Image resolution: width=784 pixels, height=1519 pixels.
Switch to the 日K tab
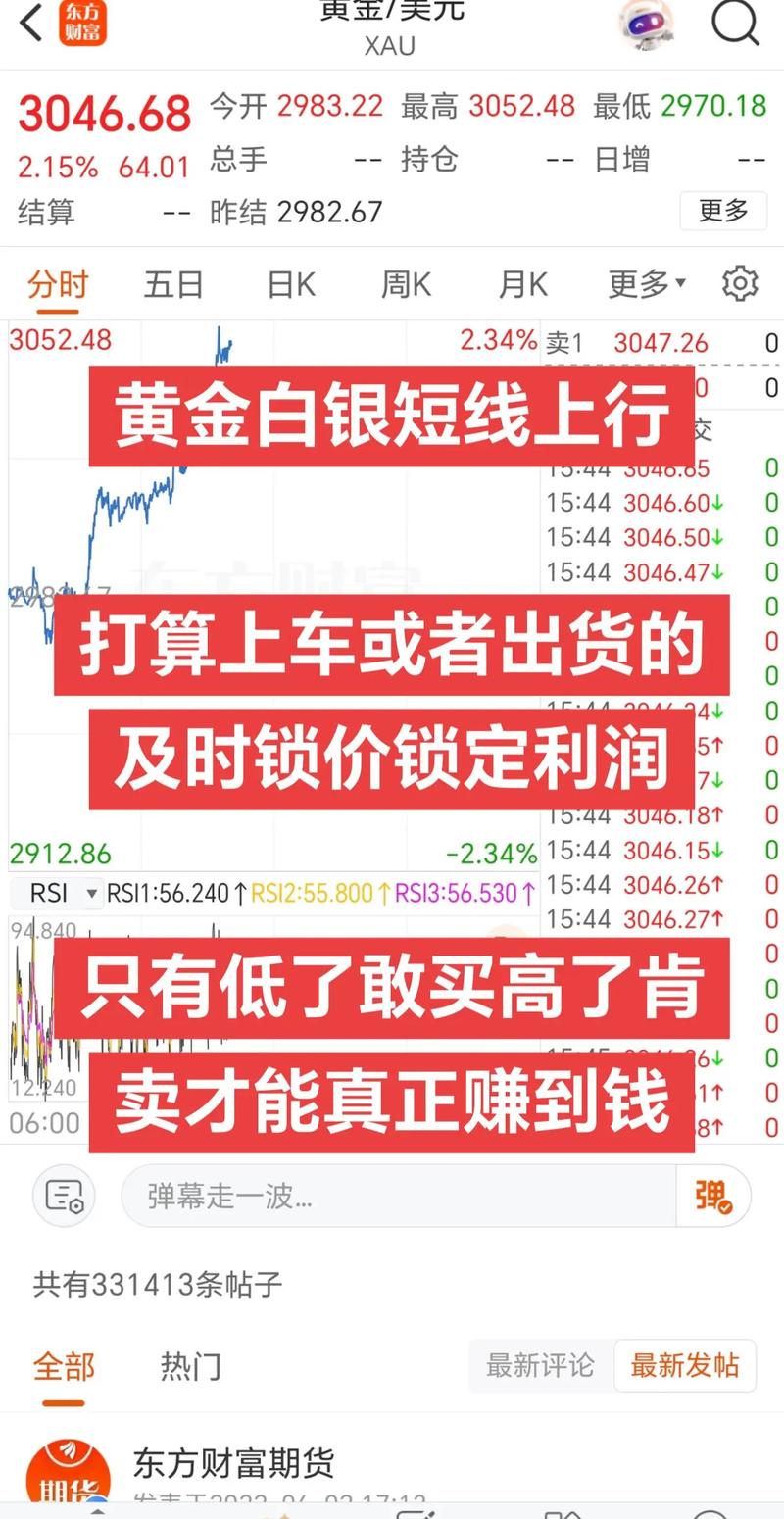pyautogui.click(x=288, y=283)
